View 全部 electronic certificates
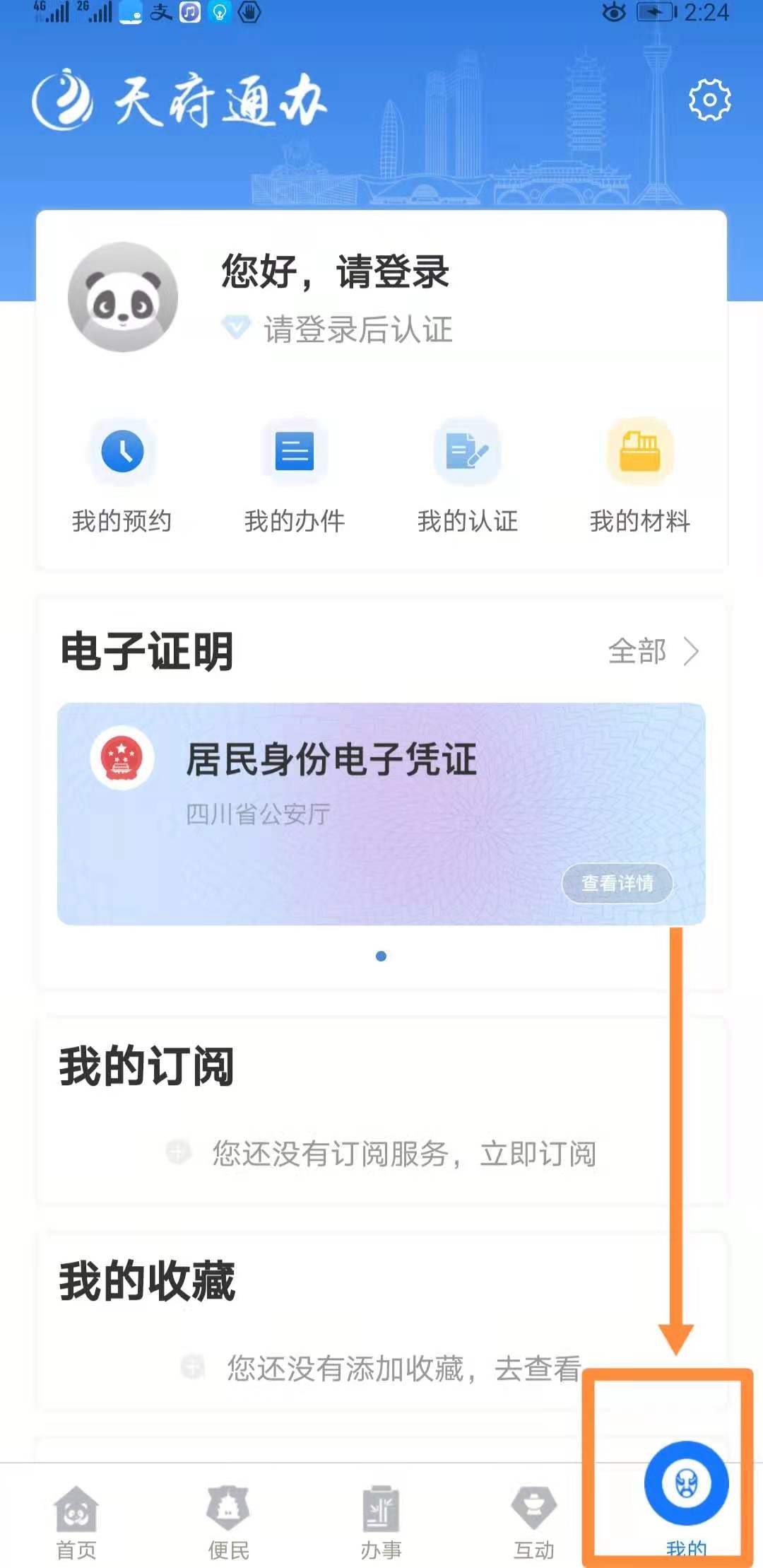 (x=653, y=651)
